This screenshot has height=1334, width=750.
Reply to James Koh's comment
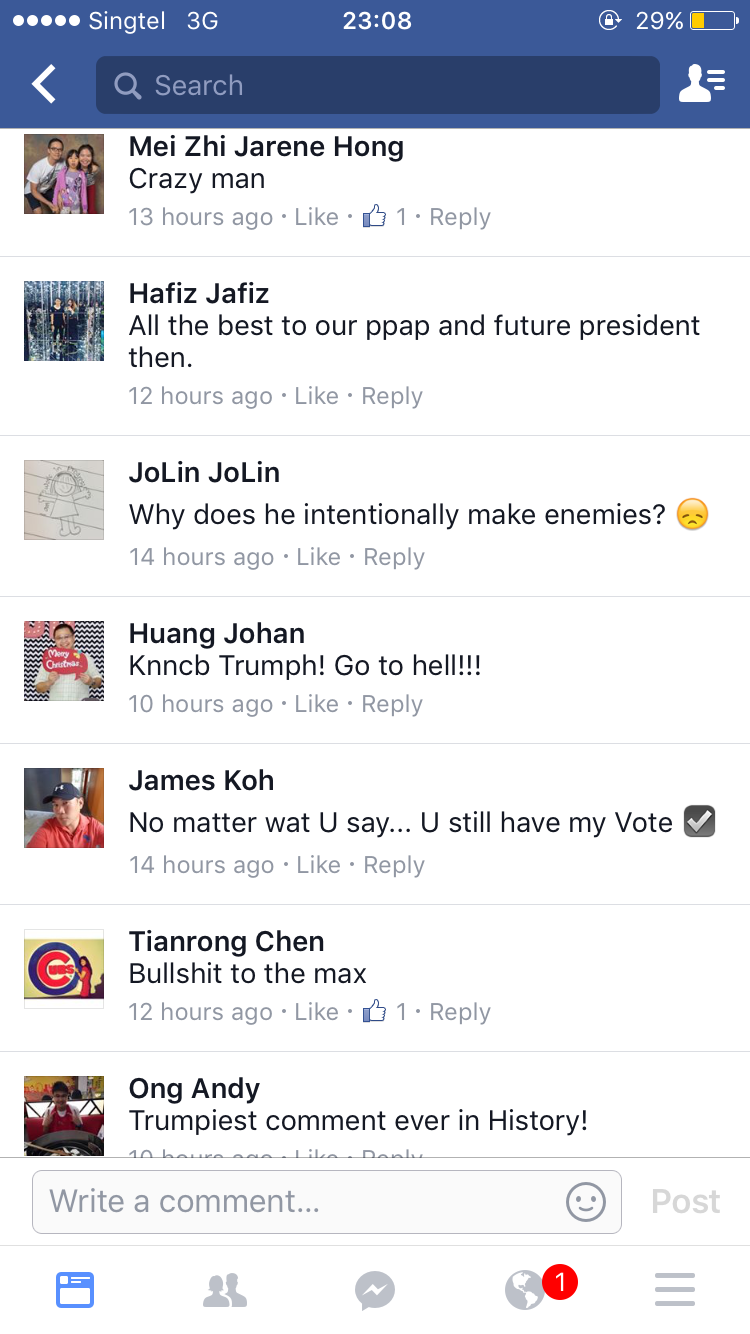coord(393,865)
